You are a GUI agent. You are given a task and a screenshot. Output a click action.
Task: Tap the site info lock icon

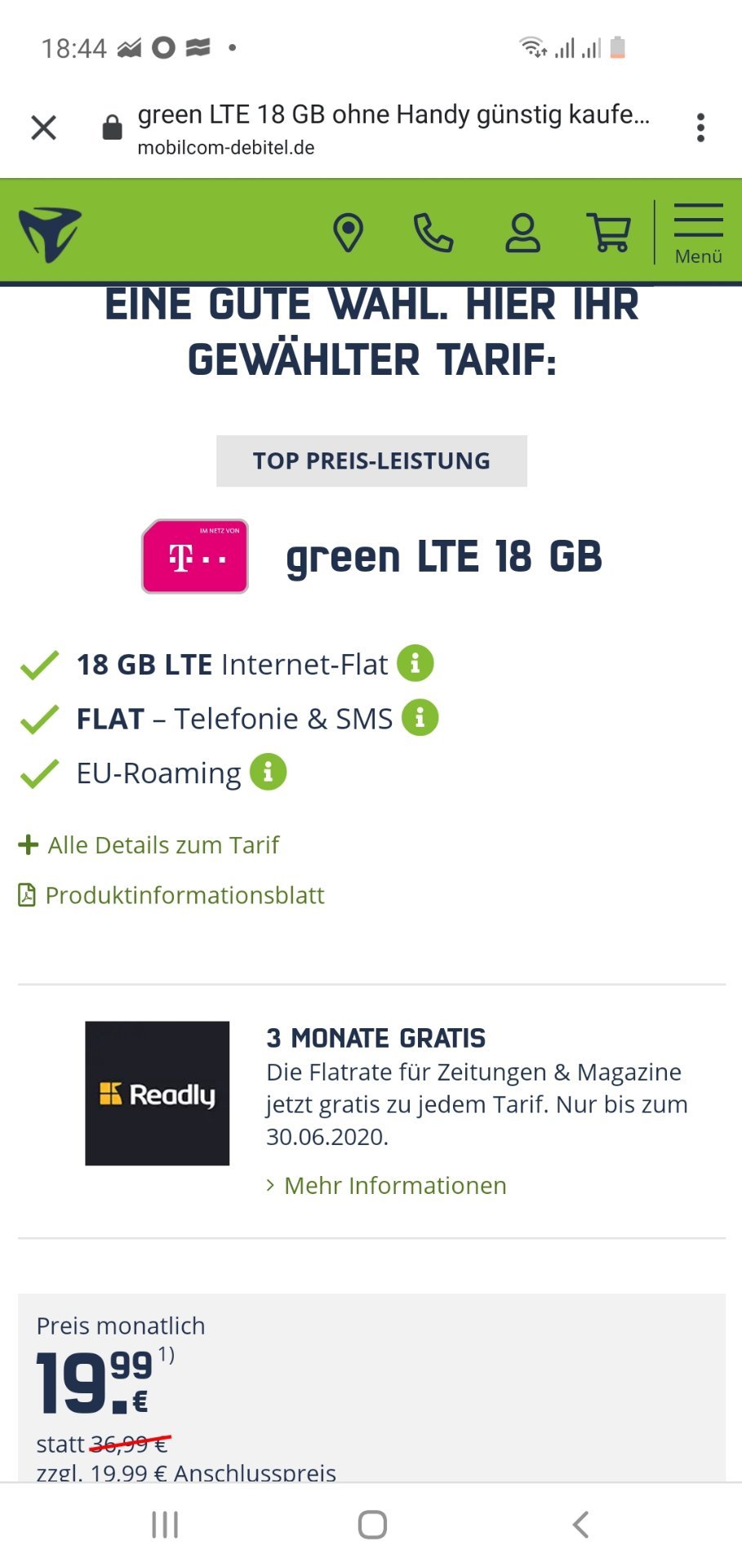coord(112,127)
